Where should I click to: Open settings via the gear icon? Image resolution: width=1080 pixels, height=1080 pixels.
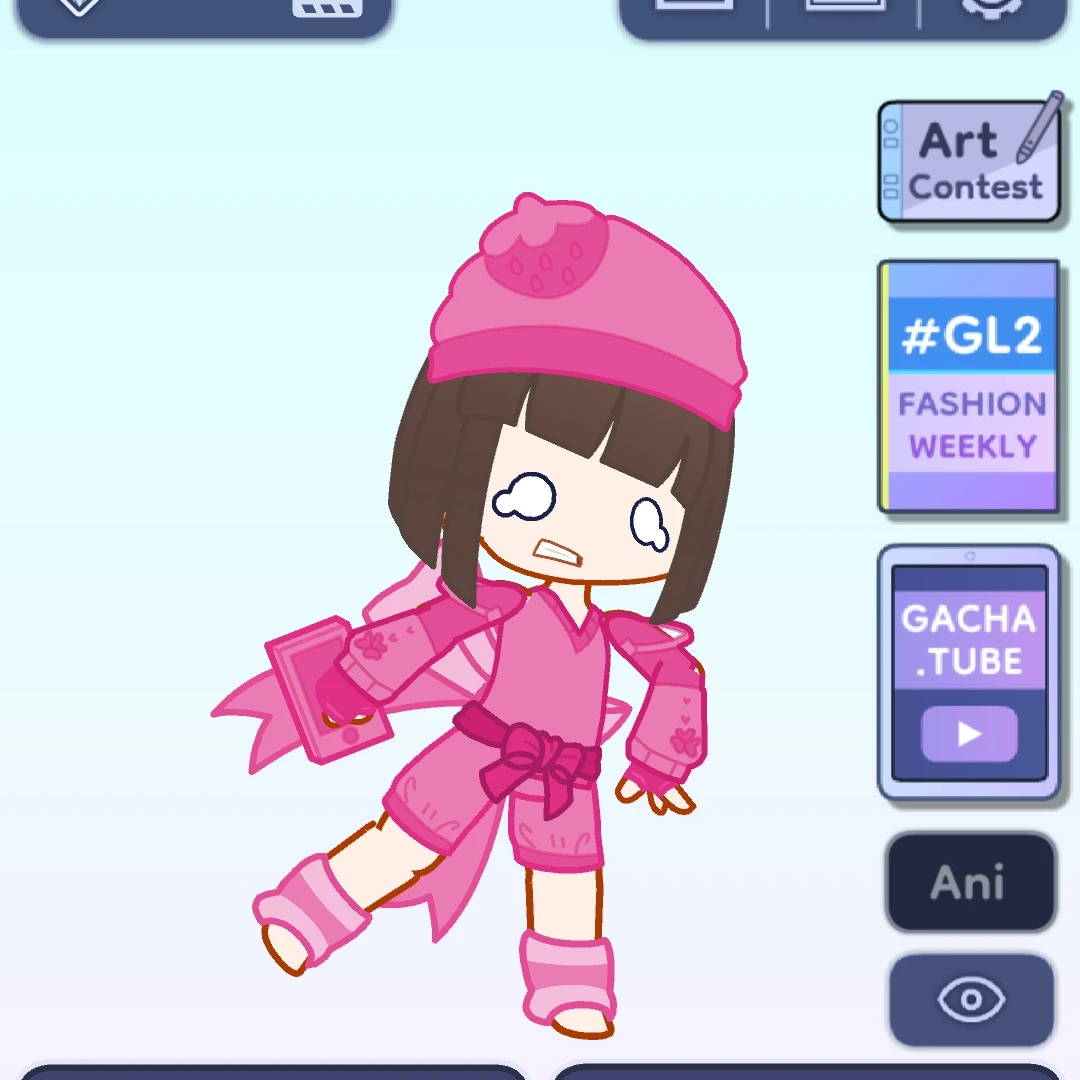(991, 8)
